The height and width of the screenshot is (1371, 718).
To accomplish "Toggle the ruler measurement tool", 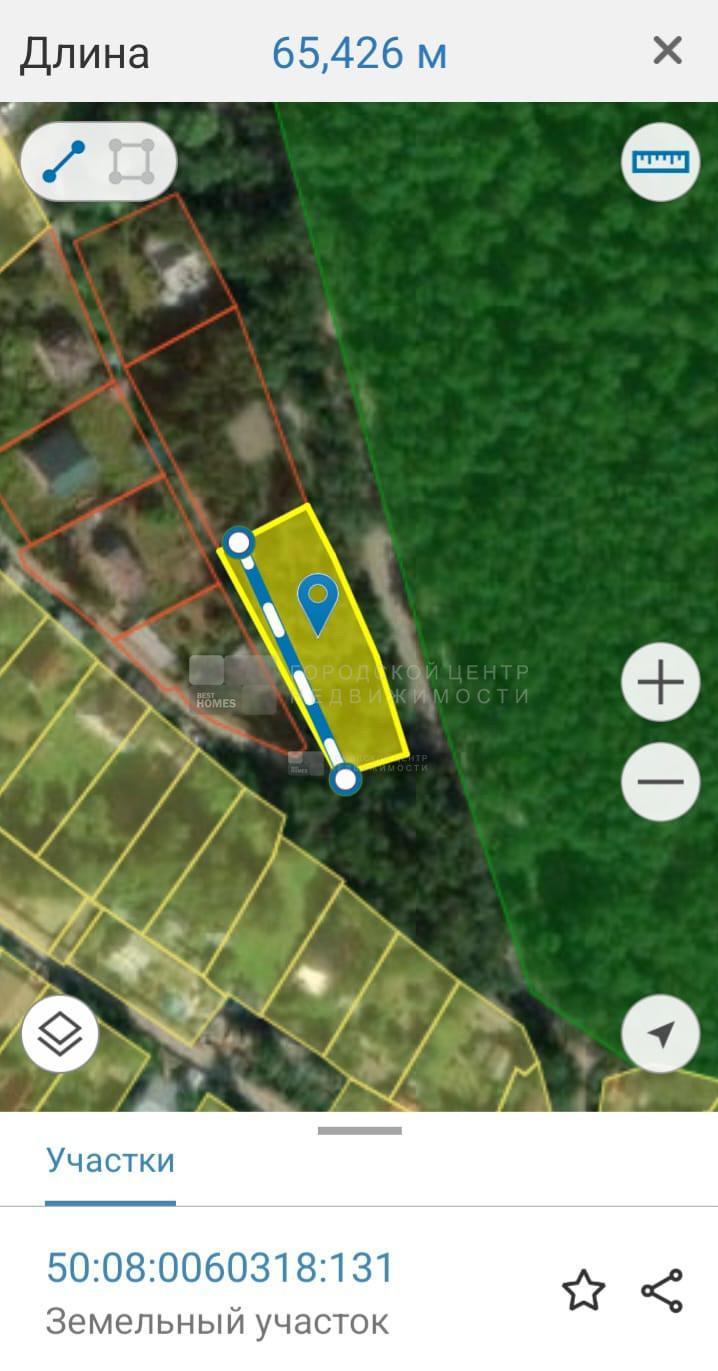I will 660,161.
